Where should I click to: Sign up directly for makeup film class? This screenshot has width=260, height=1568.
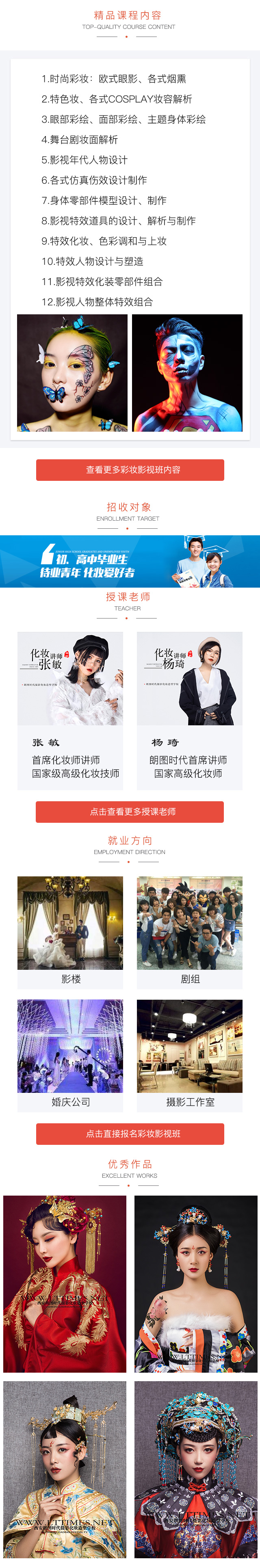pos(130,1133)
